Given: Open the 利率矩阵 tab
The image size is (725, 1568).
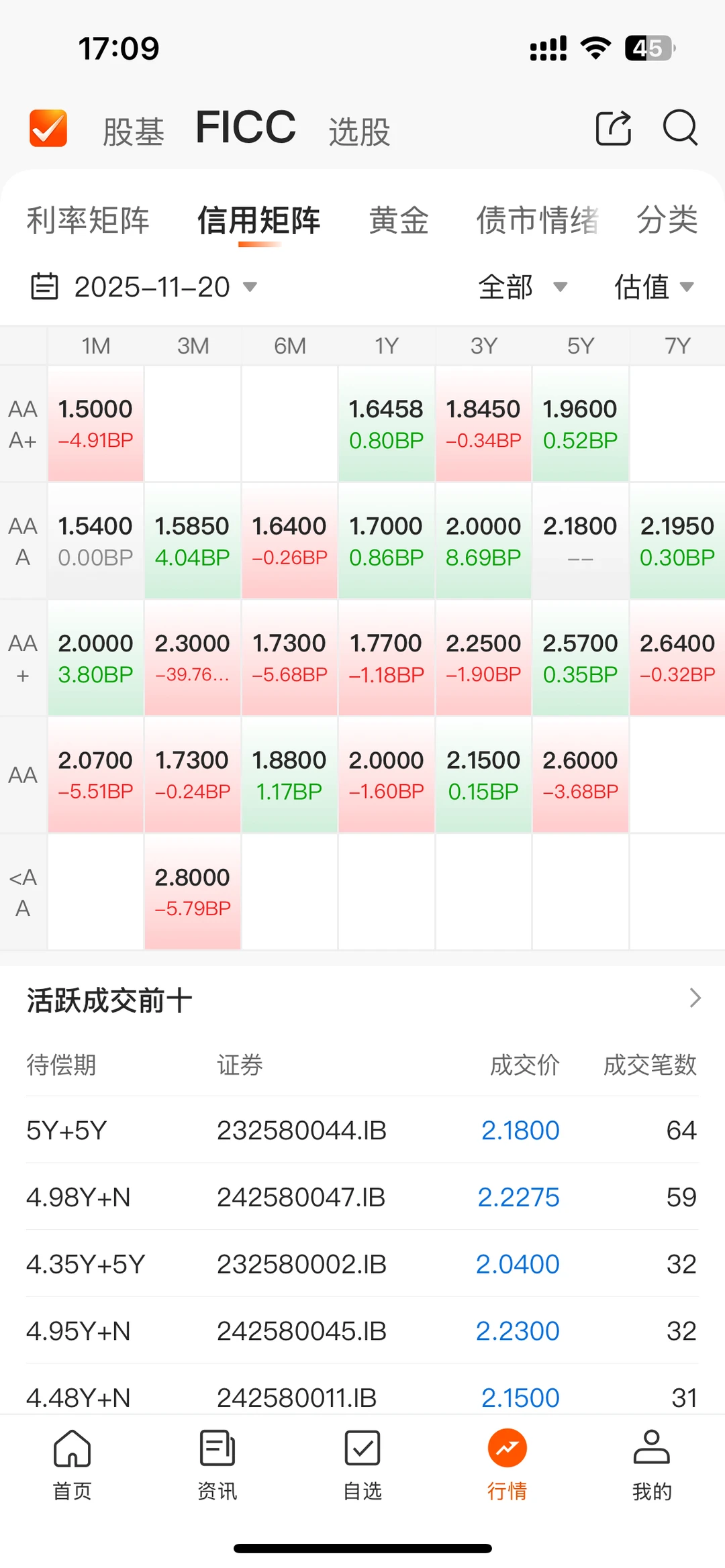Looking at the screenshot, I should [x=88, y=220].
